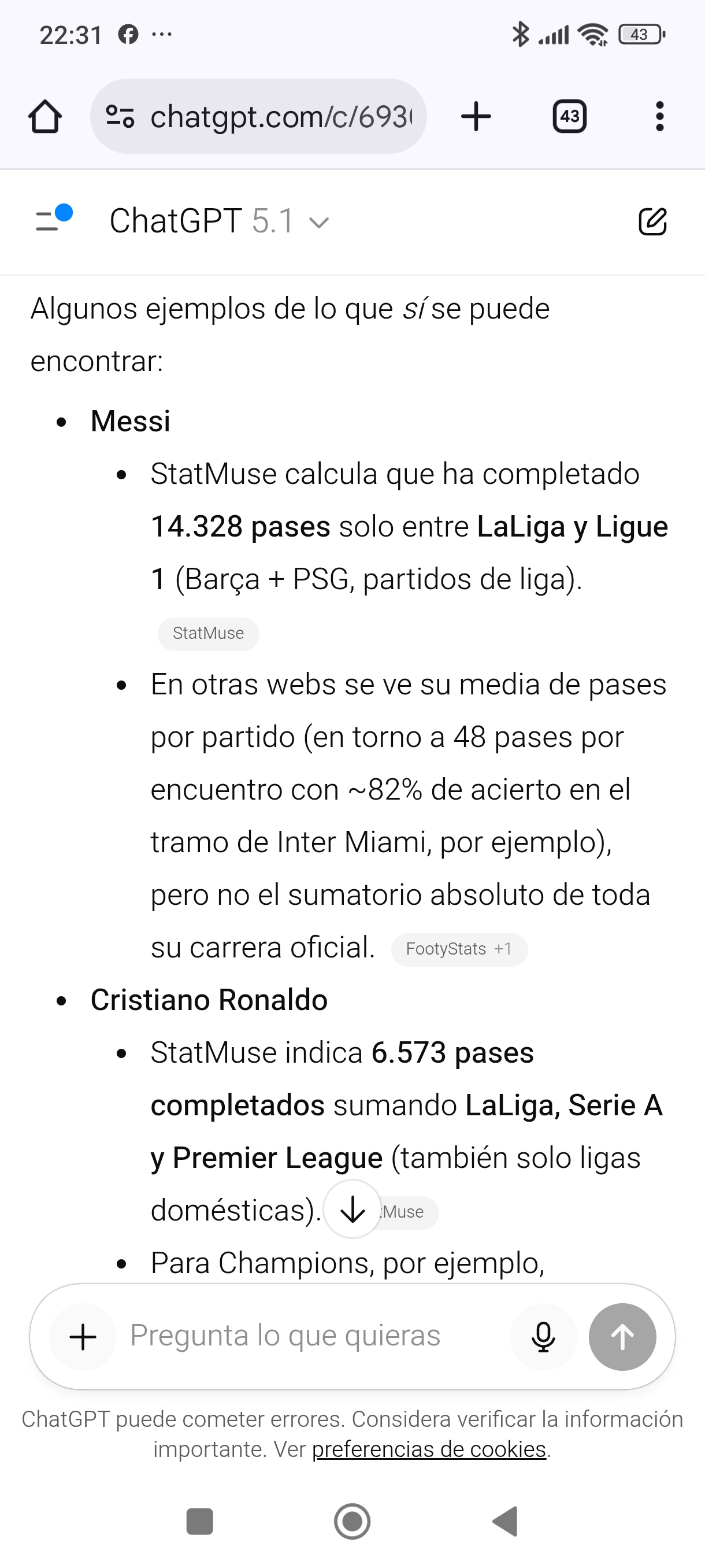Start a new chat with the compose icon
This screenshot has height=1568, width=705.
tap(652, 221)
